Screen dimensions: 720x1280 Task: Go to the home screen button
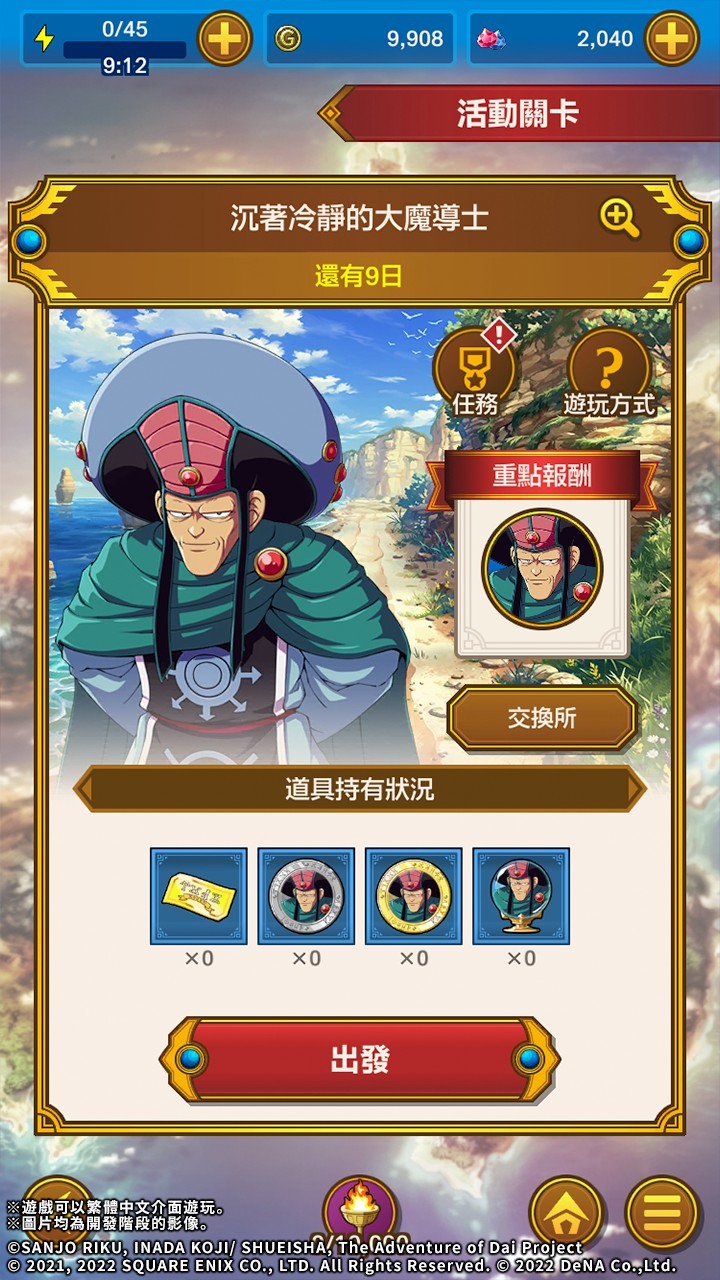pos(566,1212)
